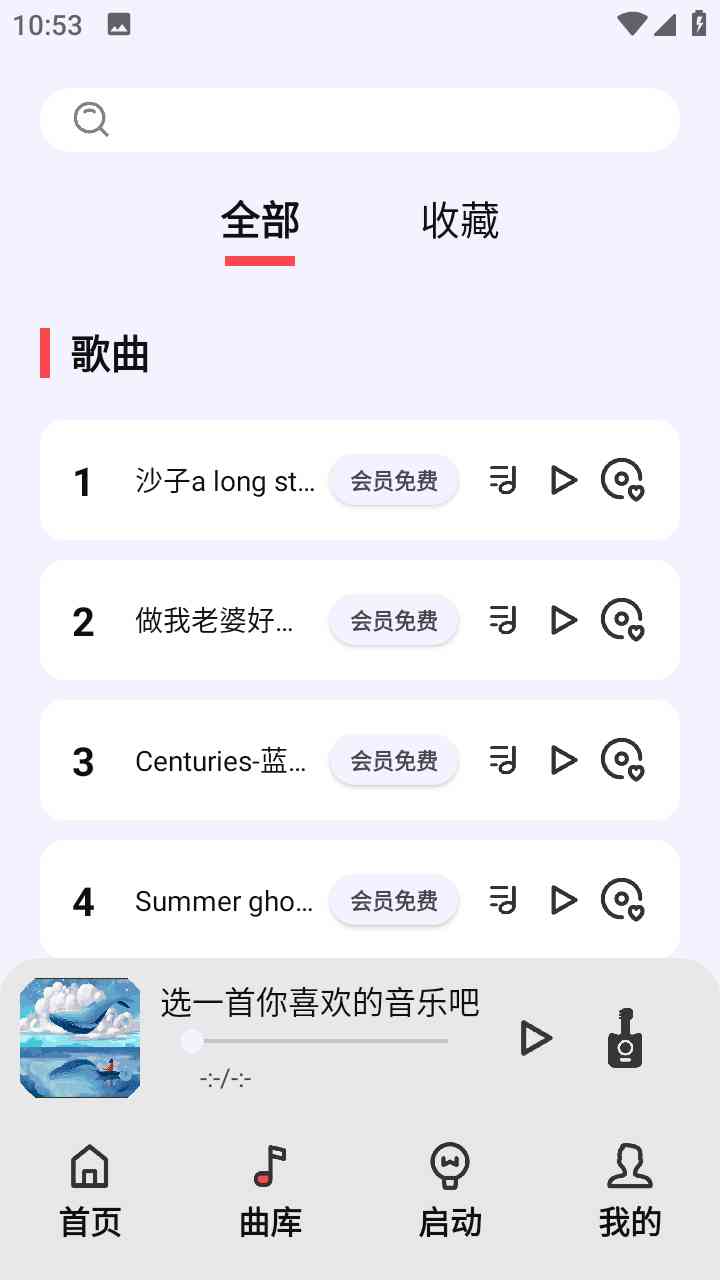Play song 2 做我老婆好...
The image size is (720, 1280).
tap(564, 620)
